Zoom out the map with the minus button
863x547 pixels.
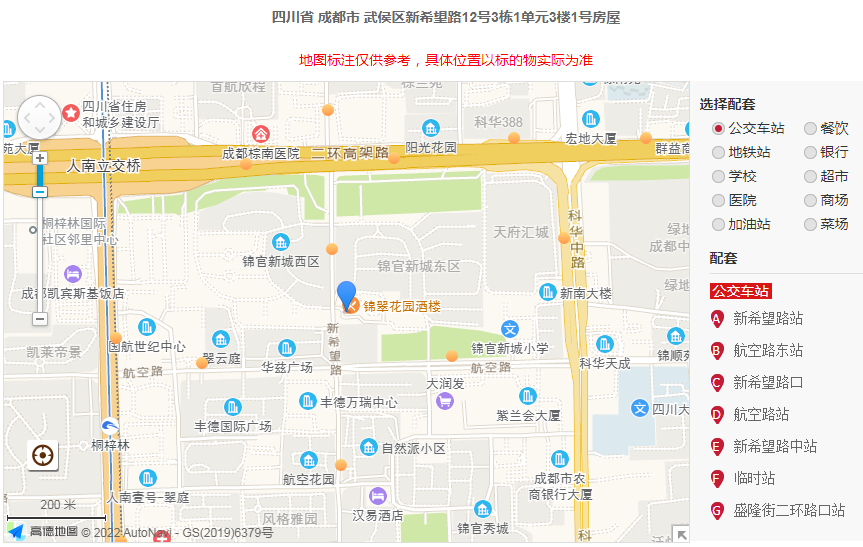tap(40, 319)
